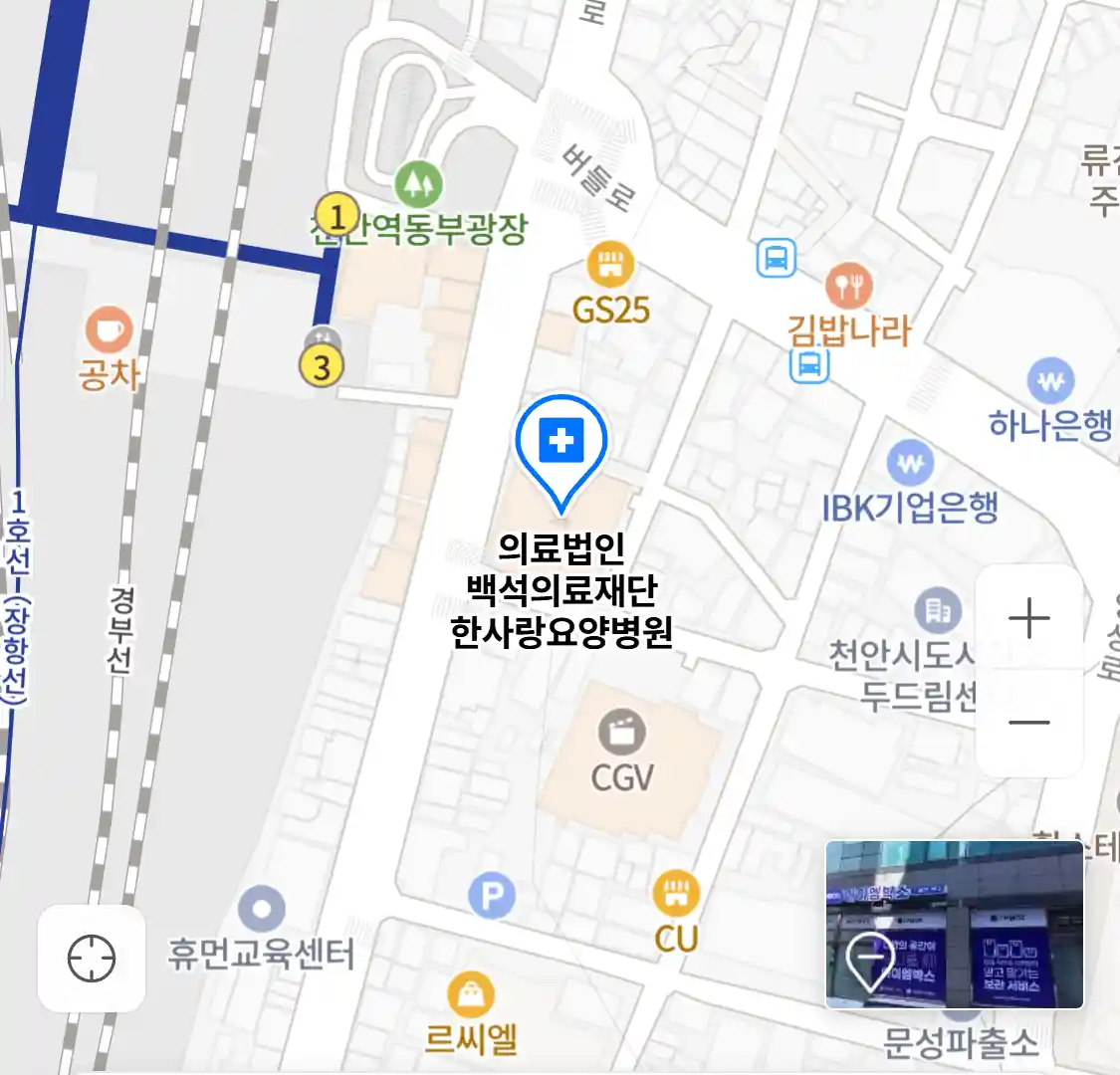
Task: Tap the 김밥나라 restaurant marker
Action: coord(848,287)
